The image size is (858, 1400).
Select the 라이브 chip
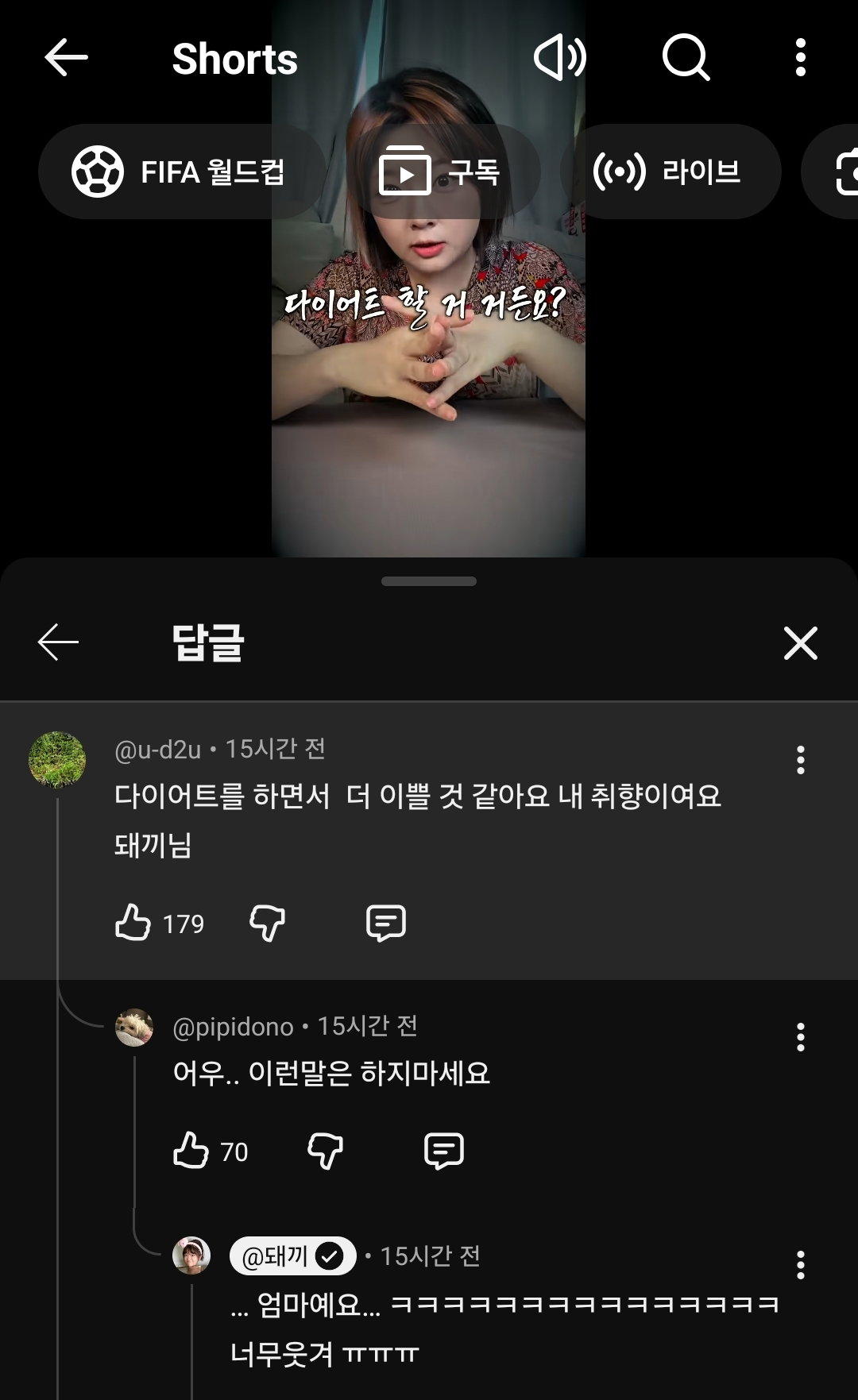(x=671, y=172)
